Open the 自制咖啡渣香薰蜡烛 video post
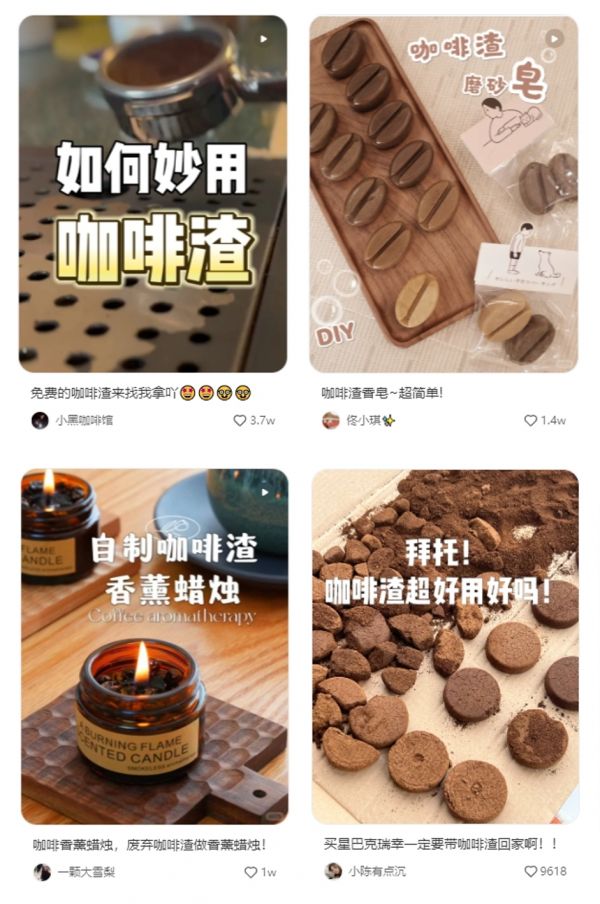Image resolution: width=600 pixels, height=904 pixels. pos(153,646)
